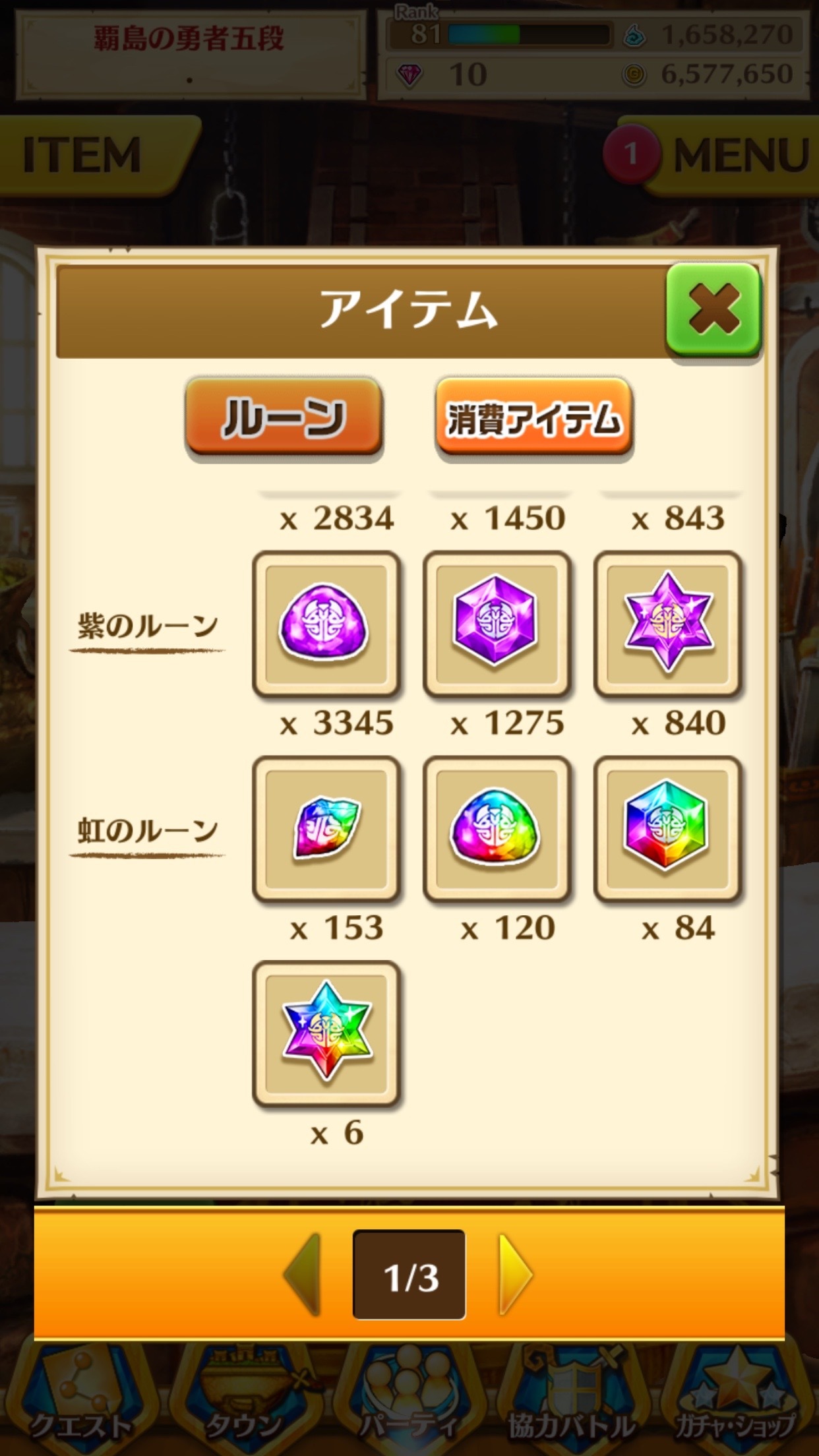Select the rainbow star rune x 6
The image size is (819, 1456).
pyautogui.click(x=326, y=1033)
